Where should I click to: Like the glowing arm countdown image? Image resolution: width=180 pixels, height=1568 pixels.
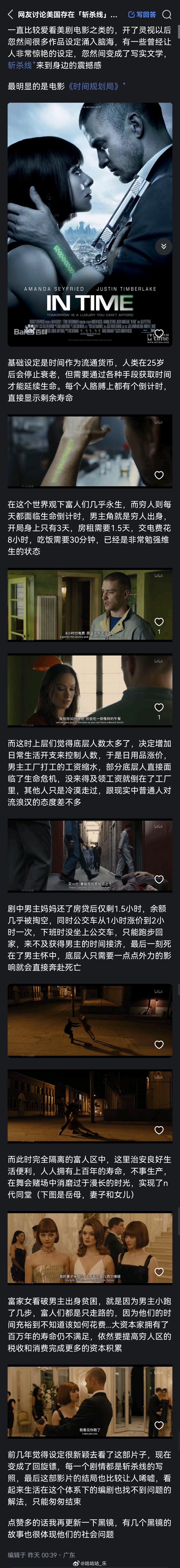(x=159, y=475)
